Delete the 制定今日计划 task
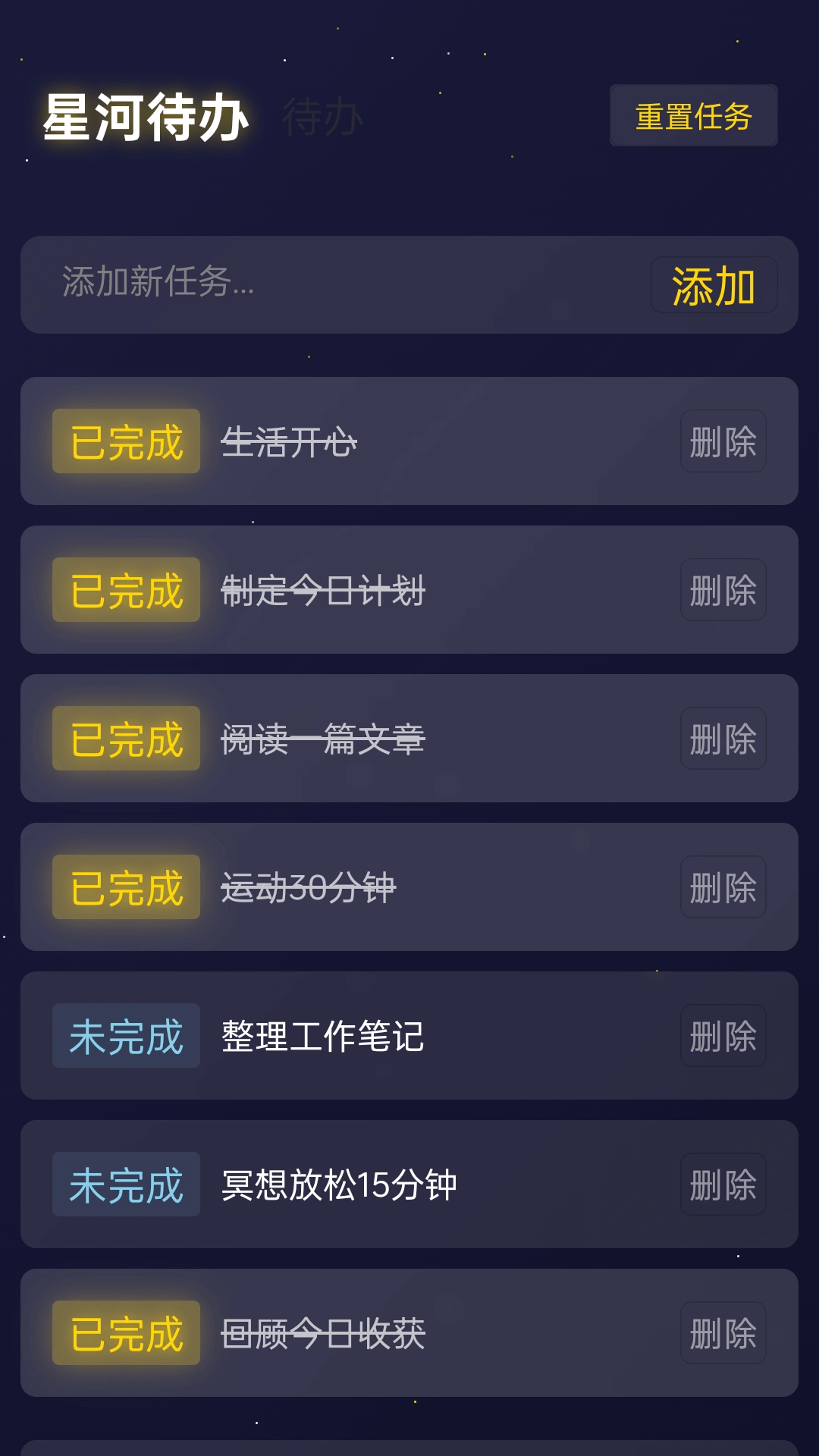819x1456 pixels. (723, 590)
